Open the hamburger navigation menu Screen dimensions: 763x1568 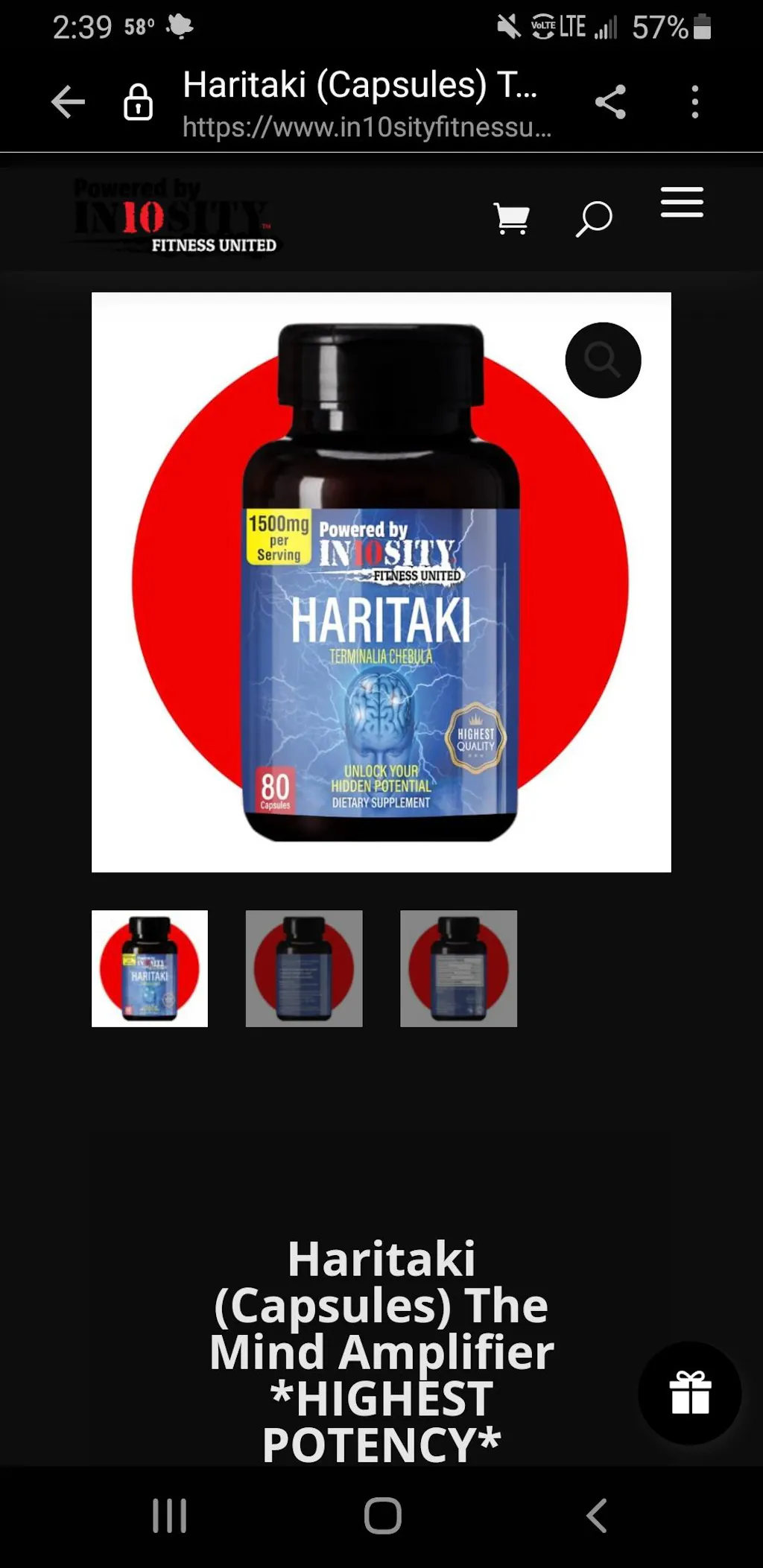682,203
